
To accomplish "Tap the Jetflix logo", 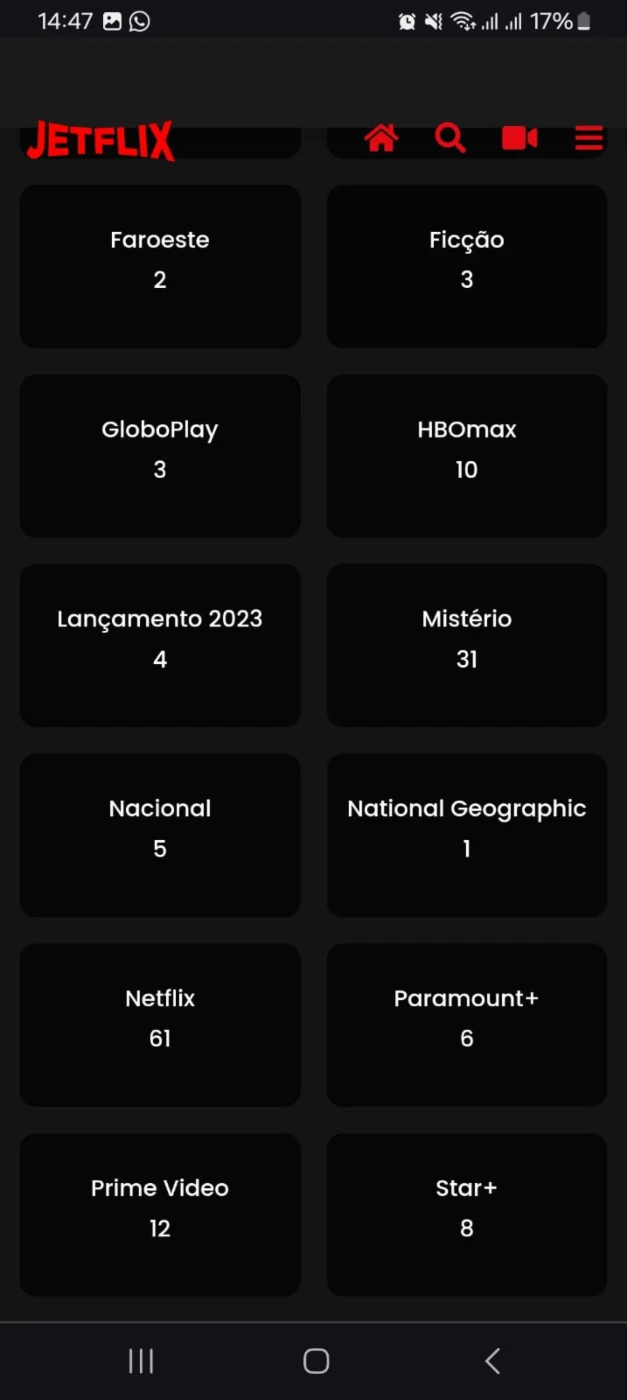I will tap(100, 140).
